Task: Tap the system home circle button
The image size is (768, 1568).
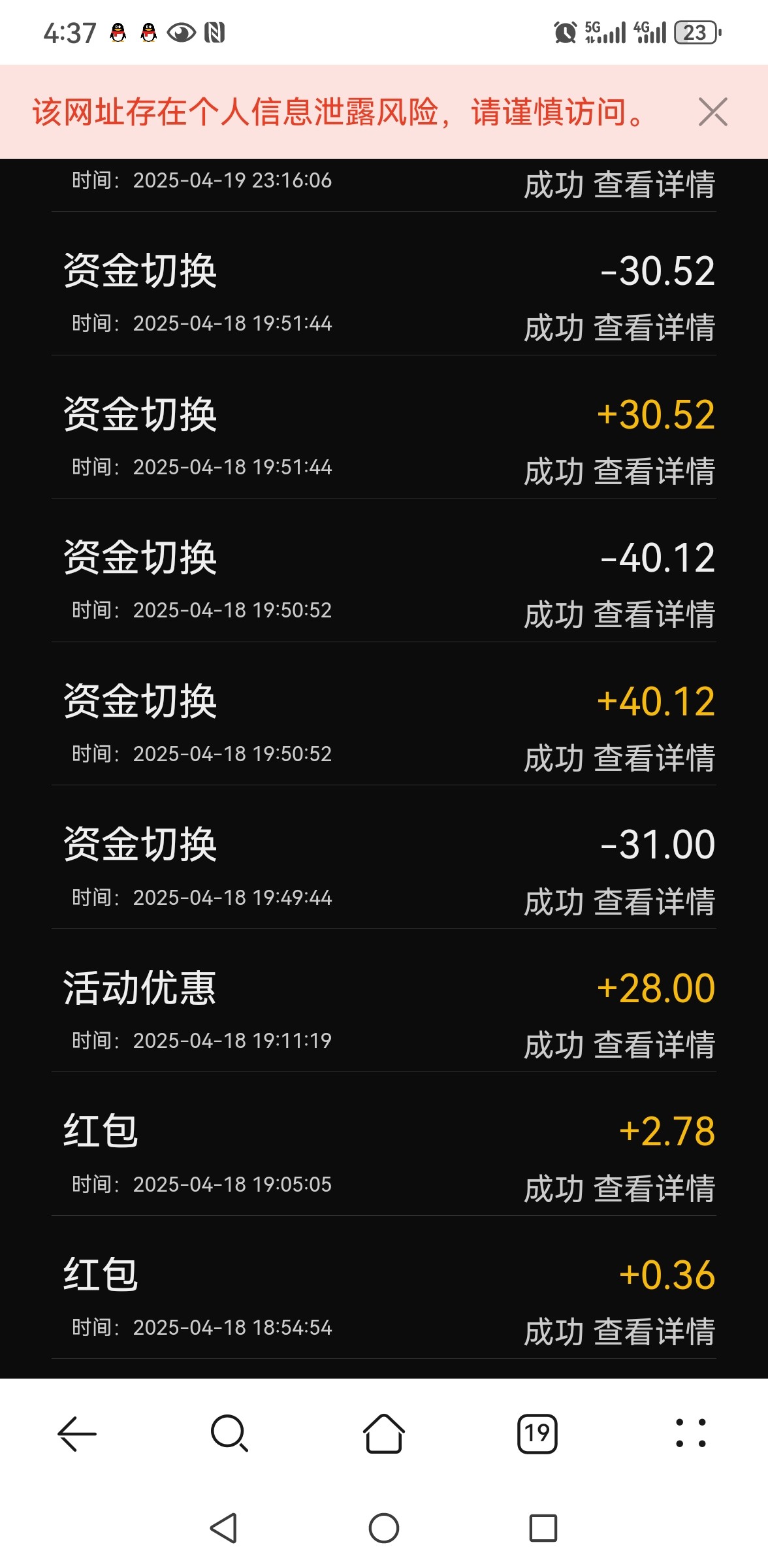Action: (384, 1528)
